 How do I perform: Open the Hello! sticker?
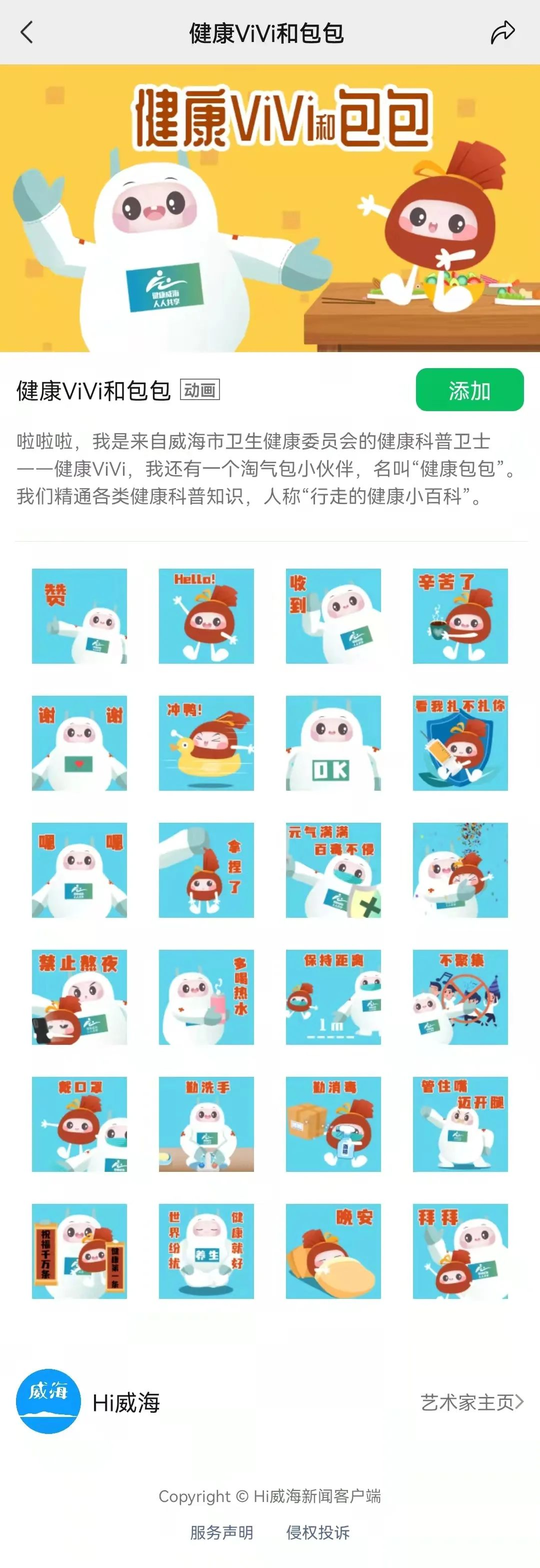pyautogui.click(x=206, y=616)
